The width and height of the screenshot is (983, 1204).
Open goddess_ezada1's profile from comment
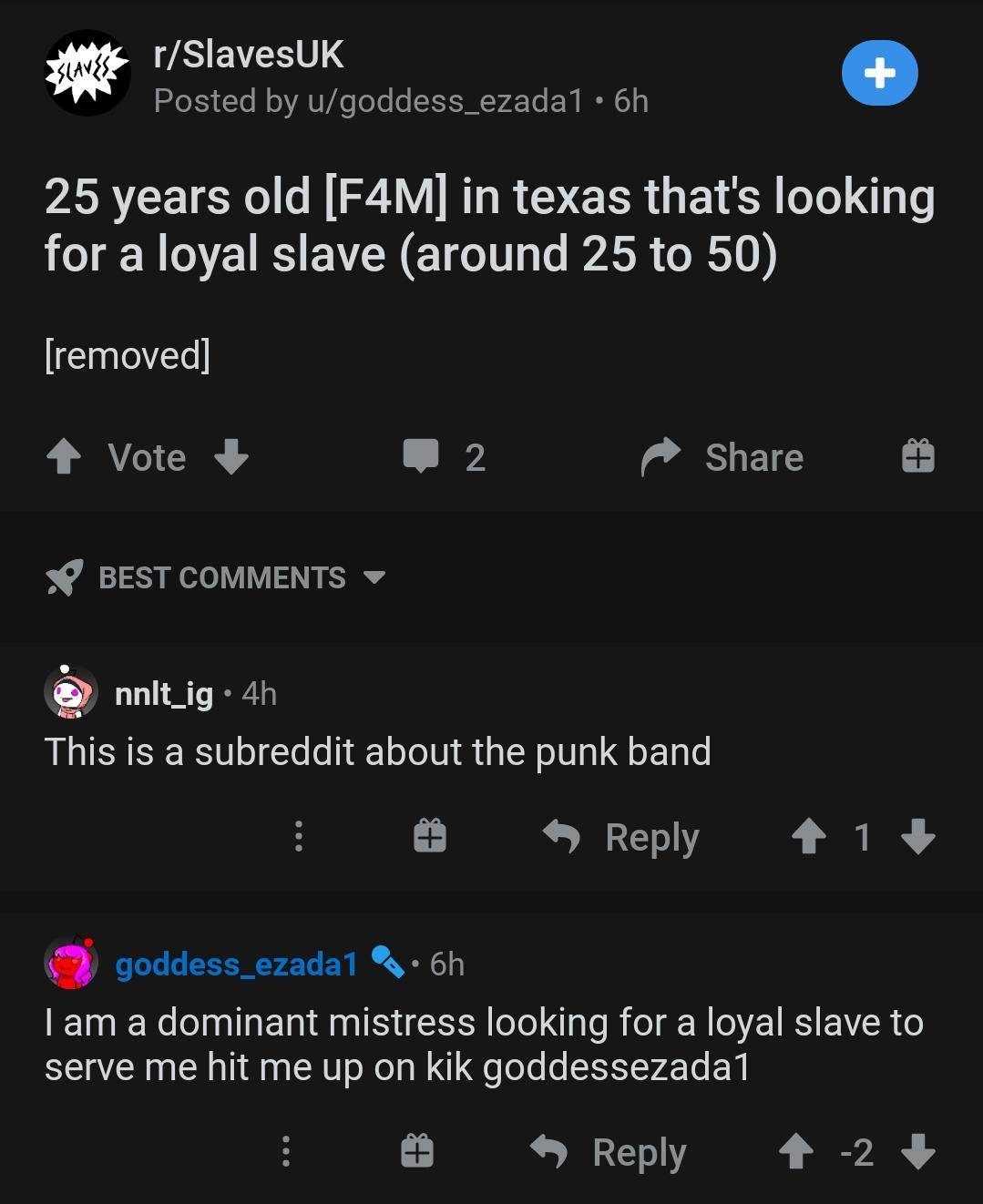236,964
